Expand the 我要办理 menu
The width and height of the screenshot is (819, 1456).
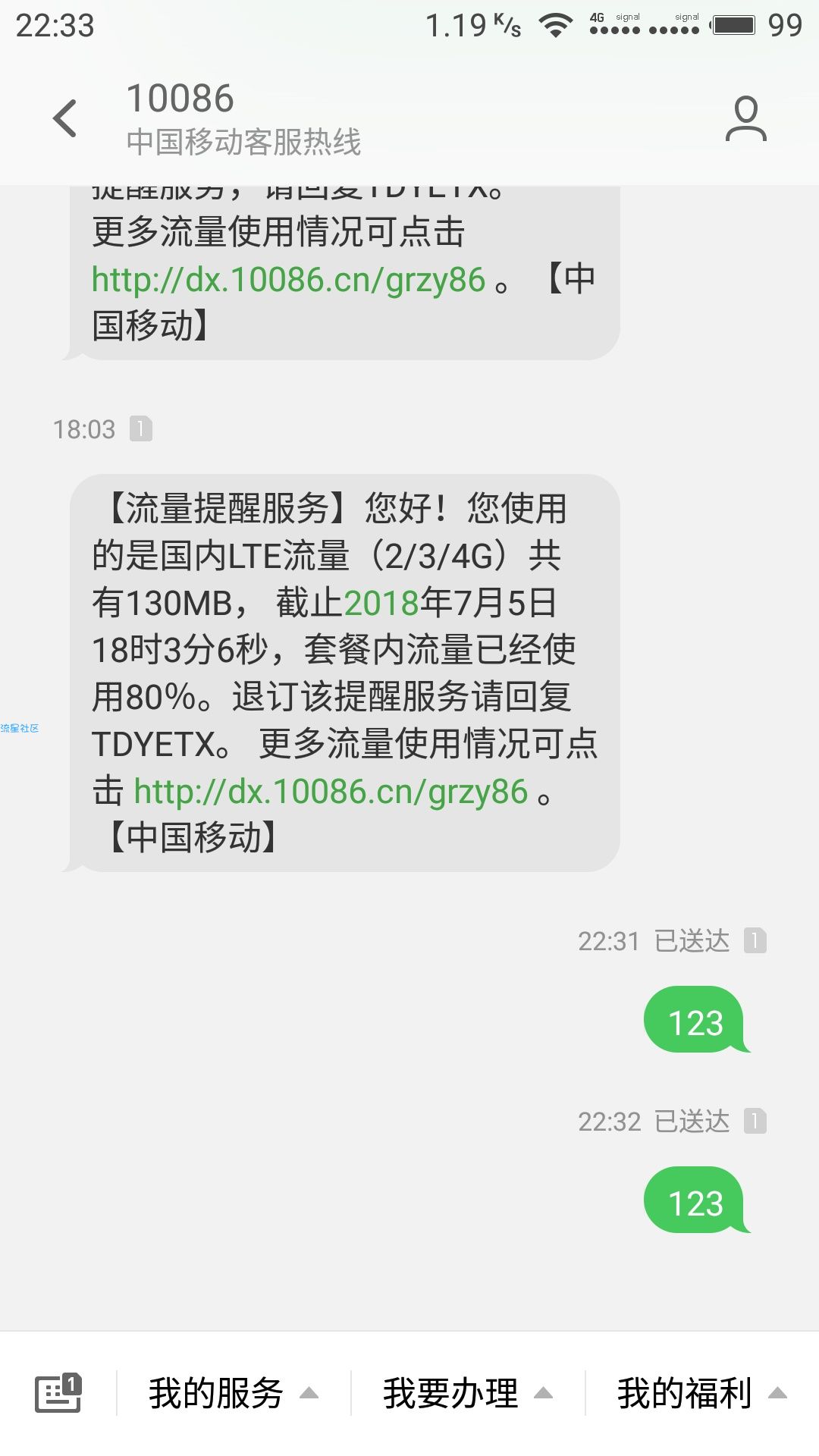pos(468,1393)
